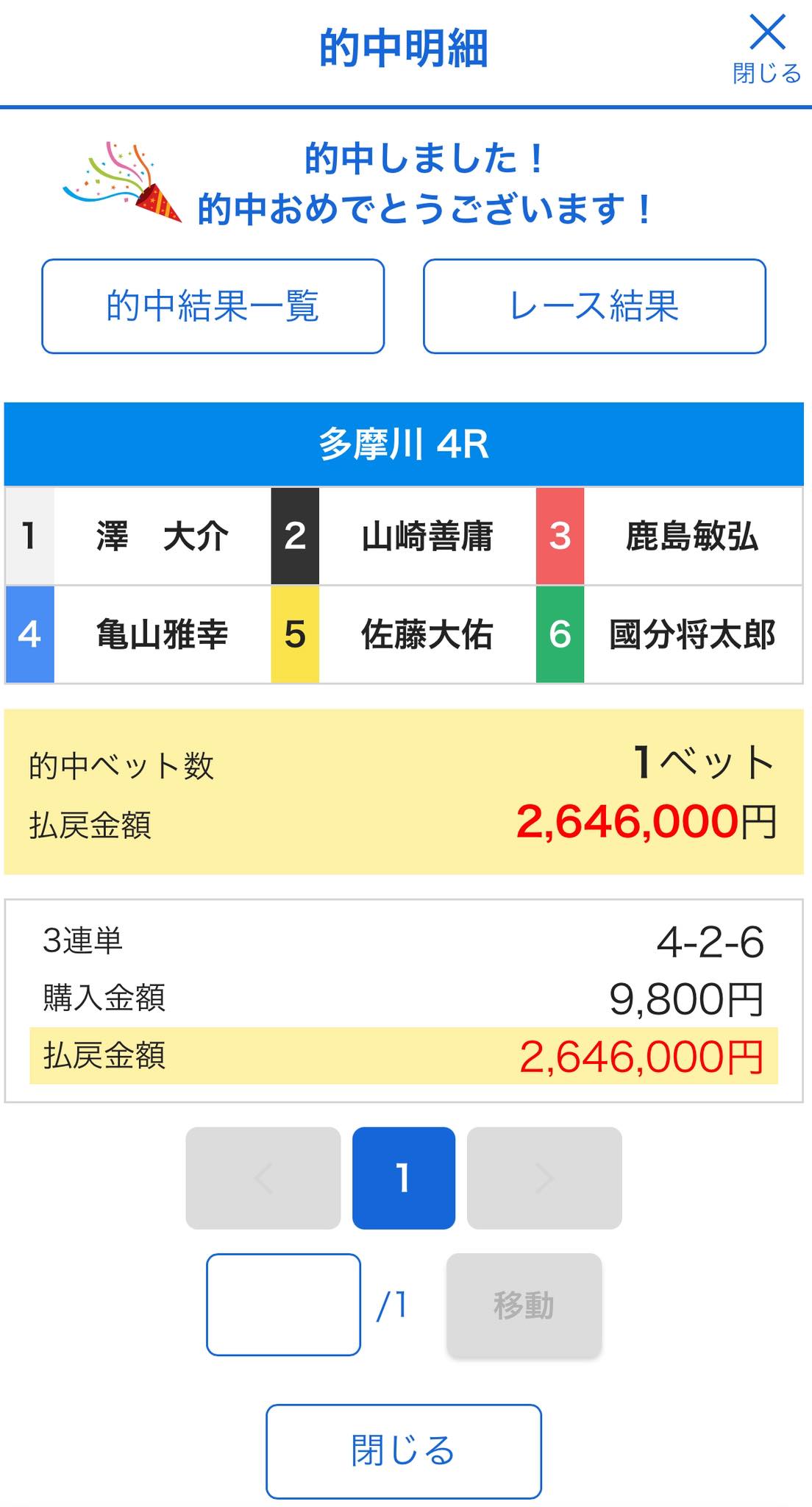
Task: Focus the page number input field
Action: 283,1305
